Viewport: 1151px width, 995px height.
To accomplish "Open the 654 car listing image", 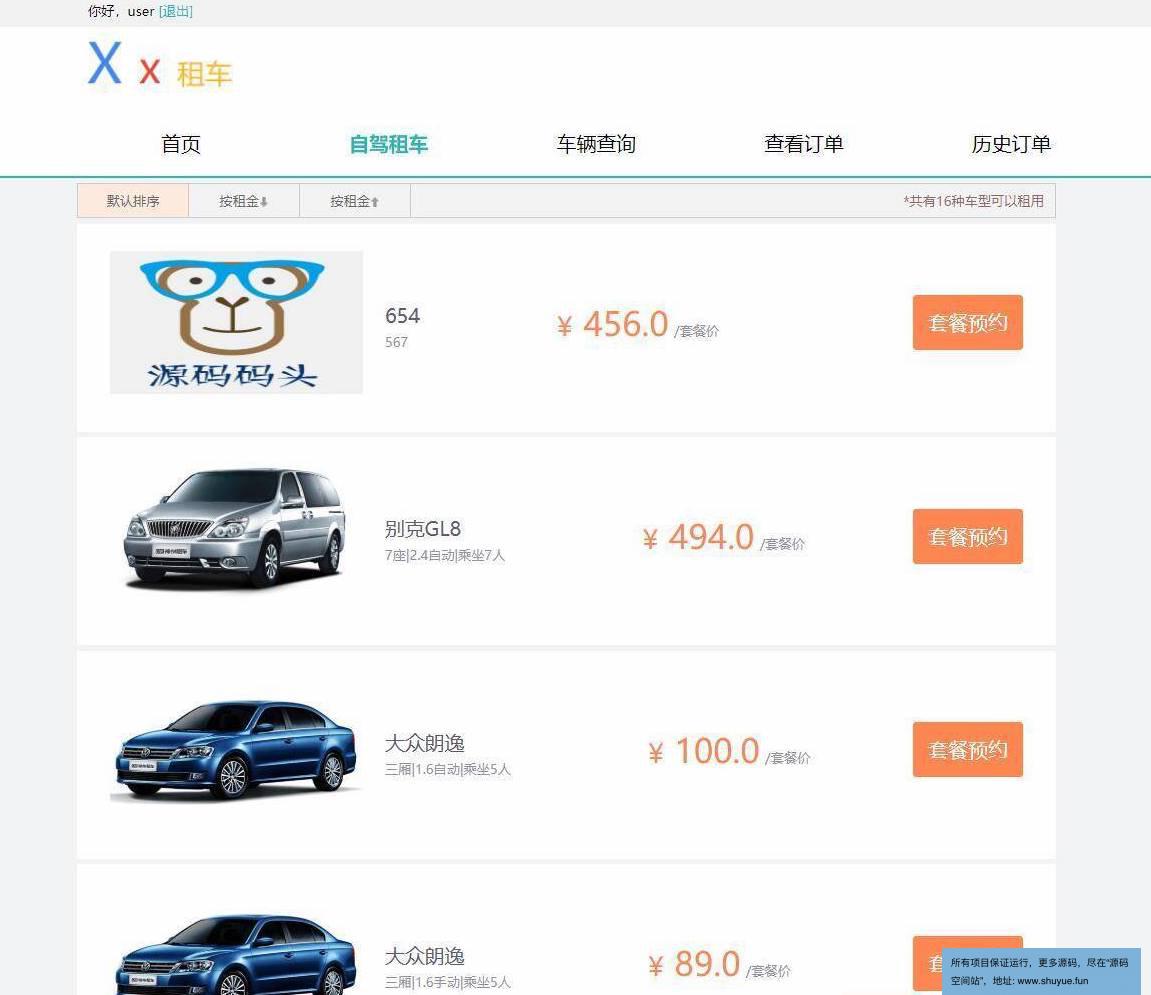I will click(236, 322).
